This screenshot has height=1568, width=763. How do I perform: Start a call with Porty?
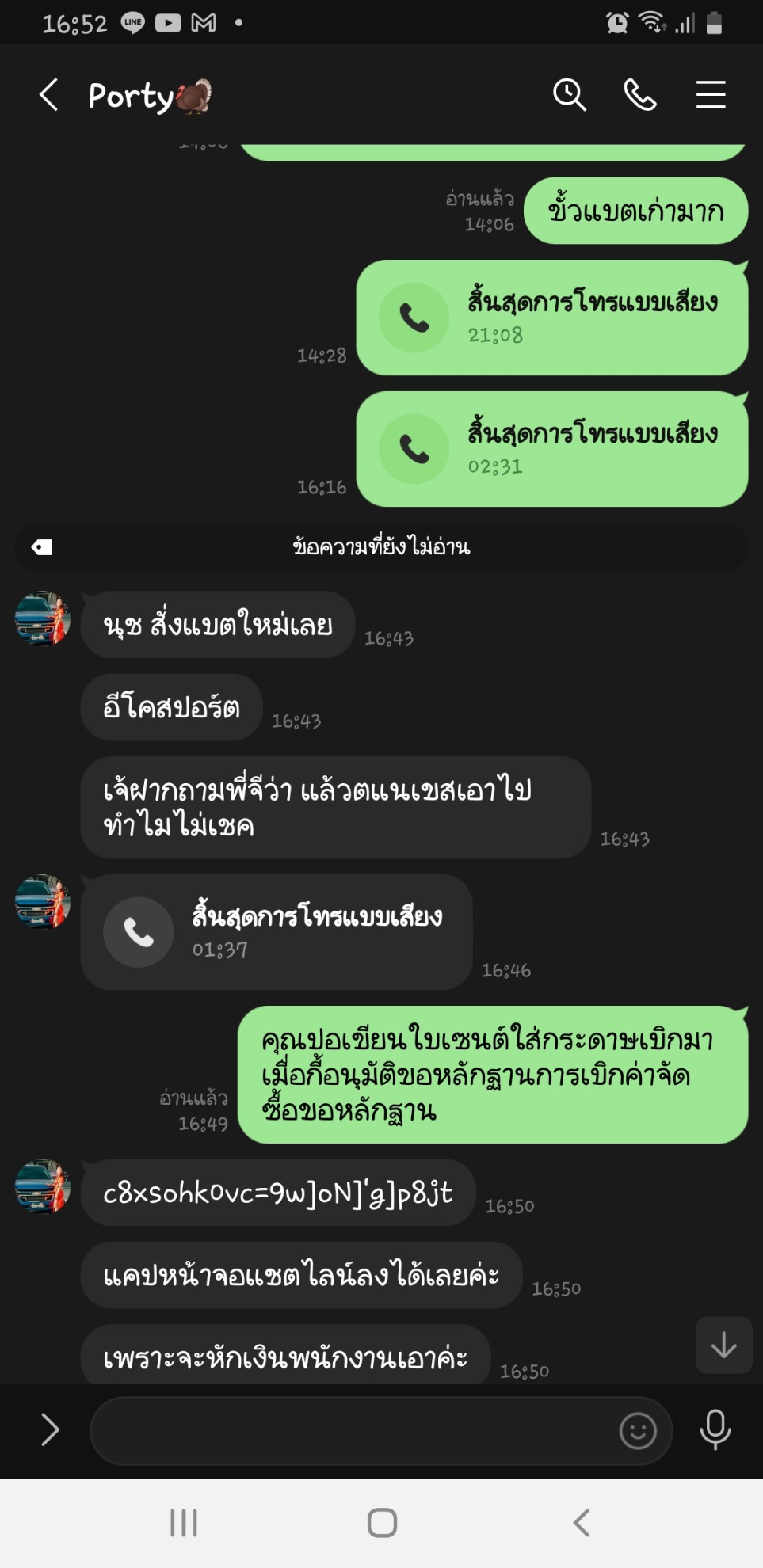(639, 95)
